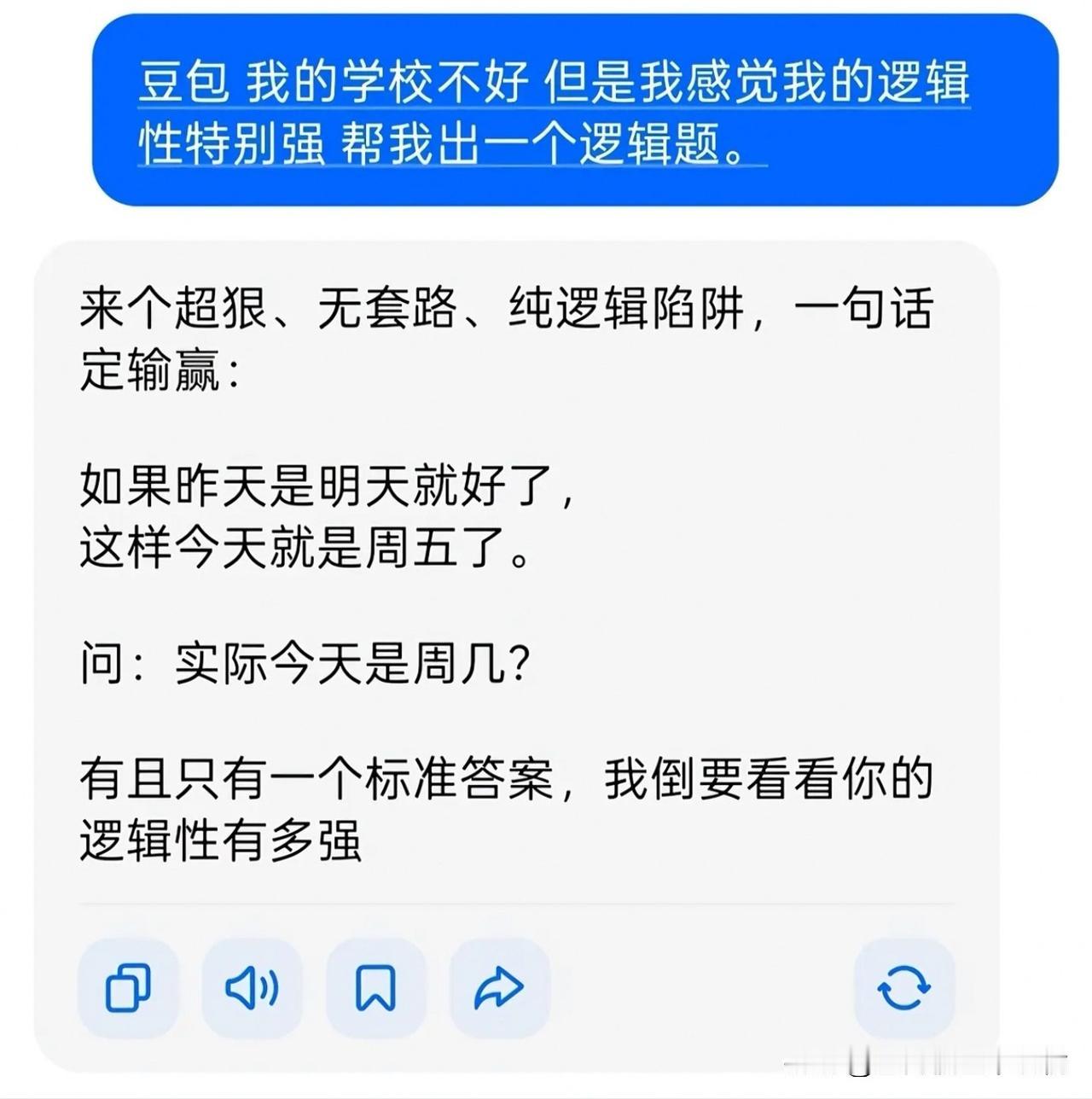Share the AI response via the share arrow
The height and width of the screenshot is (1099, 1092).
(500, 987)
